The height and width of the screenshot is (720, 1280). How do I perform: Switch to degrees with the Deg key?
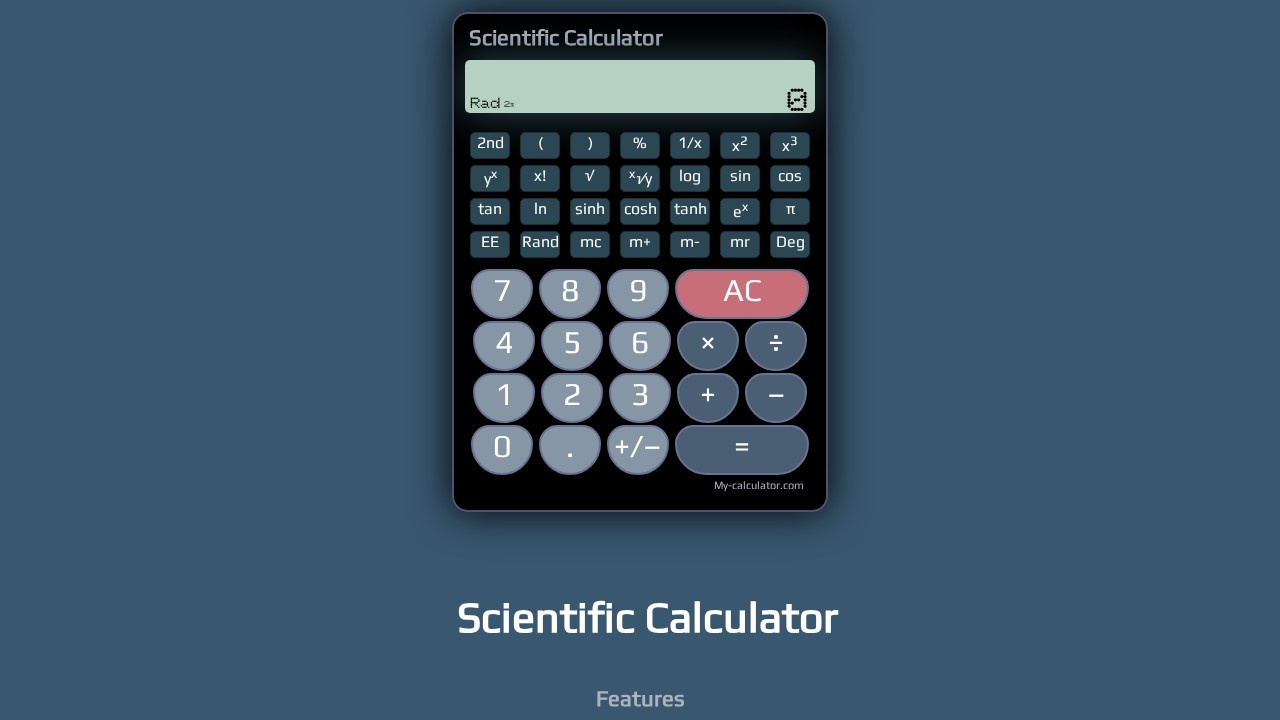[790, 243]
